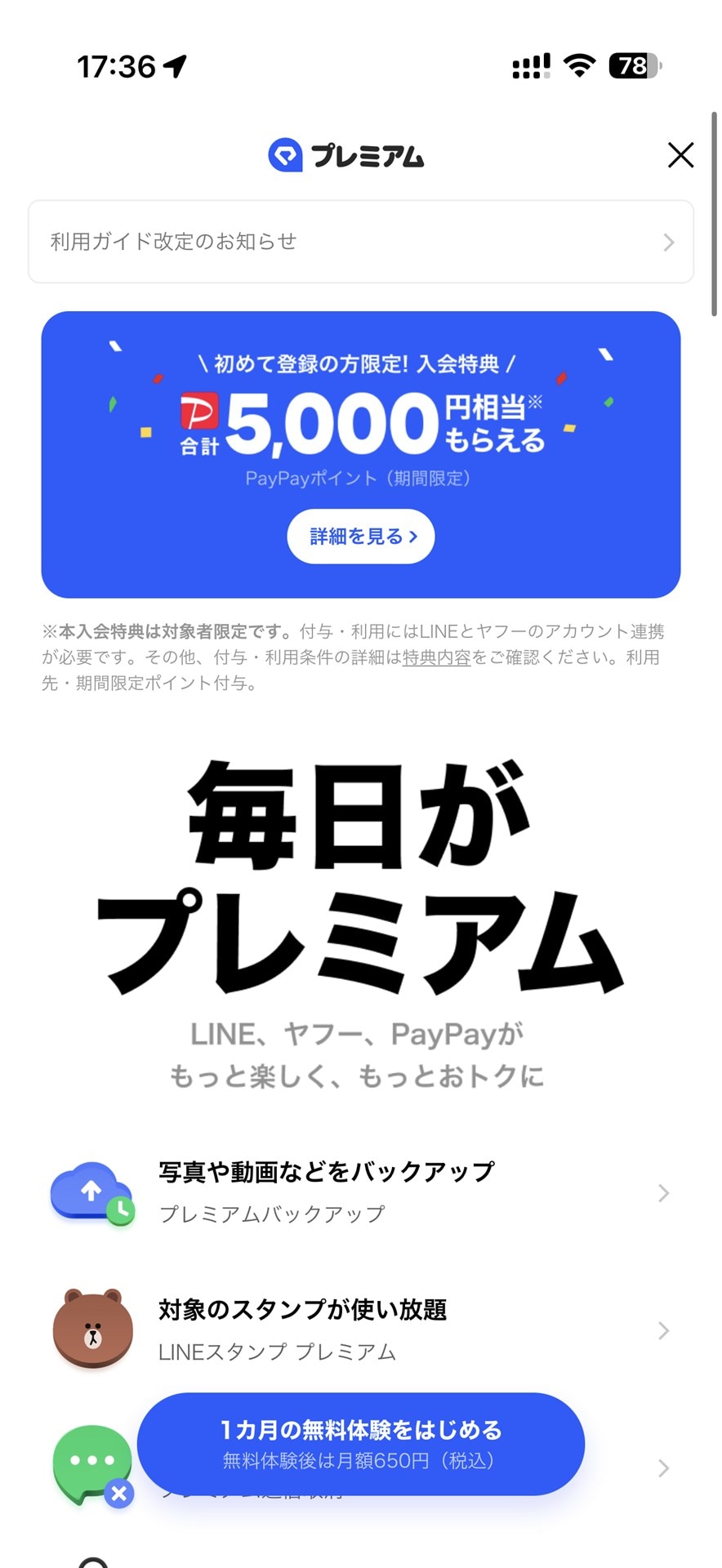Start the 1カ月の無料体験 trial
Screen dimensions: 722x1568
coord(360,1444)
